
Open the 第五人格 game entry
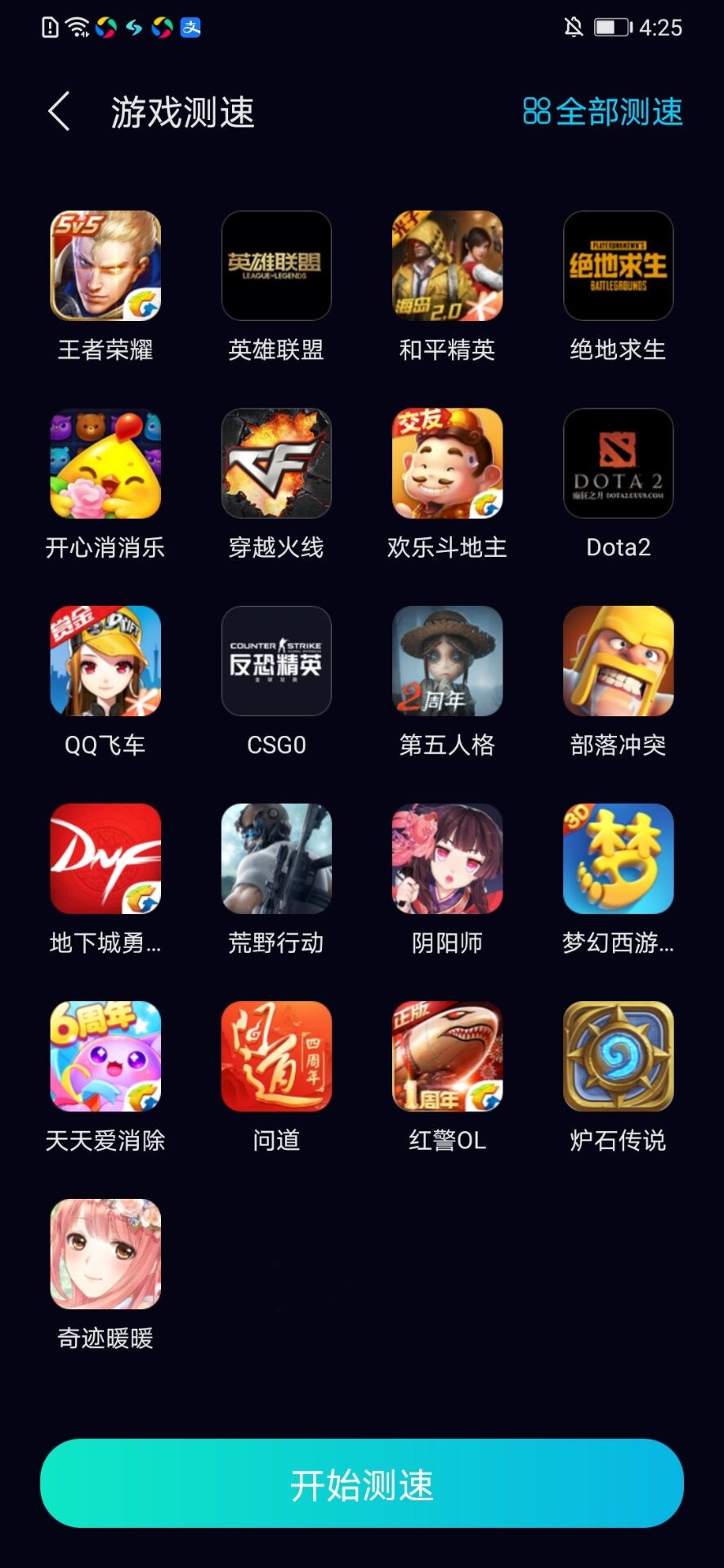447,661
